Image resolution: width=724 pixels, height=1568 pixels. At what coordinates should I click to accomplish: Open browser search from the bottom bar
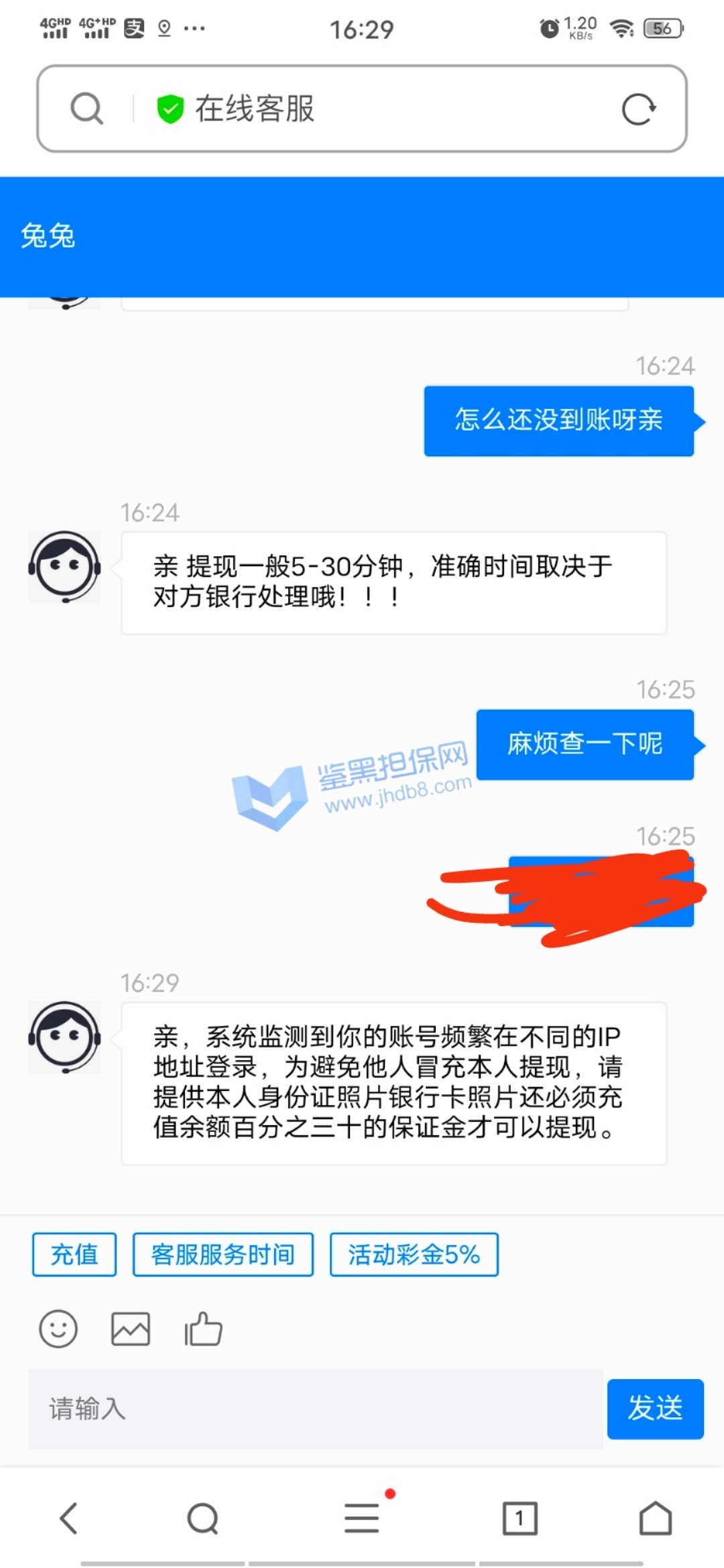click(x=203, y=1518)
